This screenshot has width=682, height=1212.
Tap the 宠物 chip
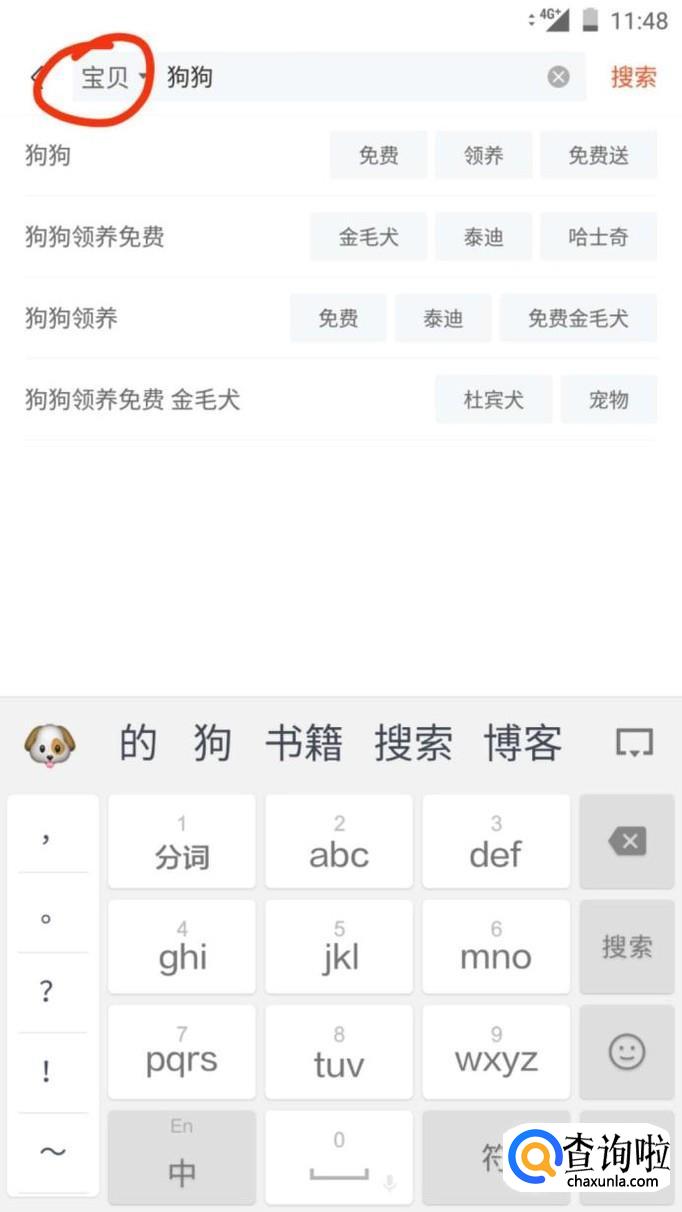608,400
